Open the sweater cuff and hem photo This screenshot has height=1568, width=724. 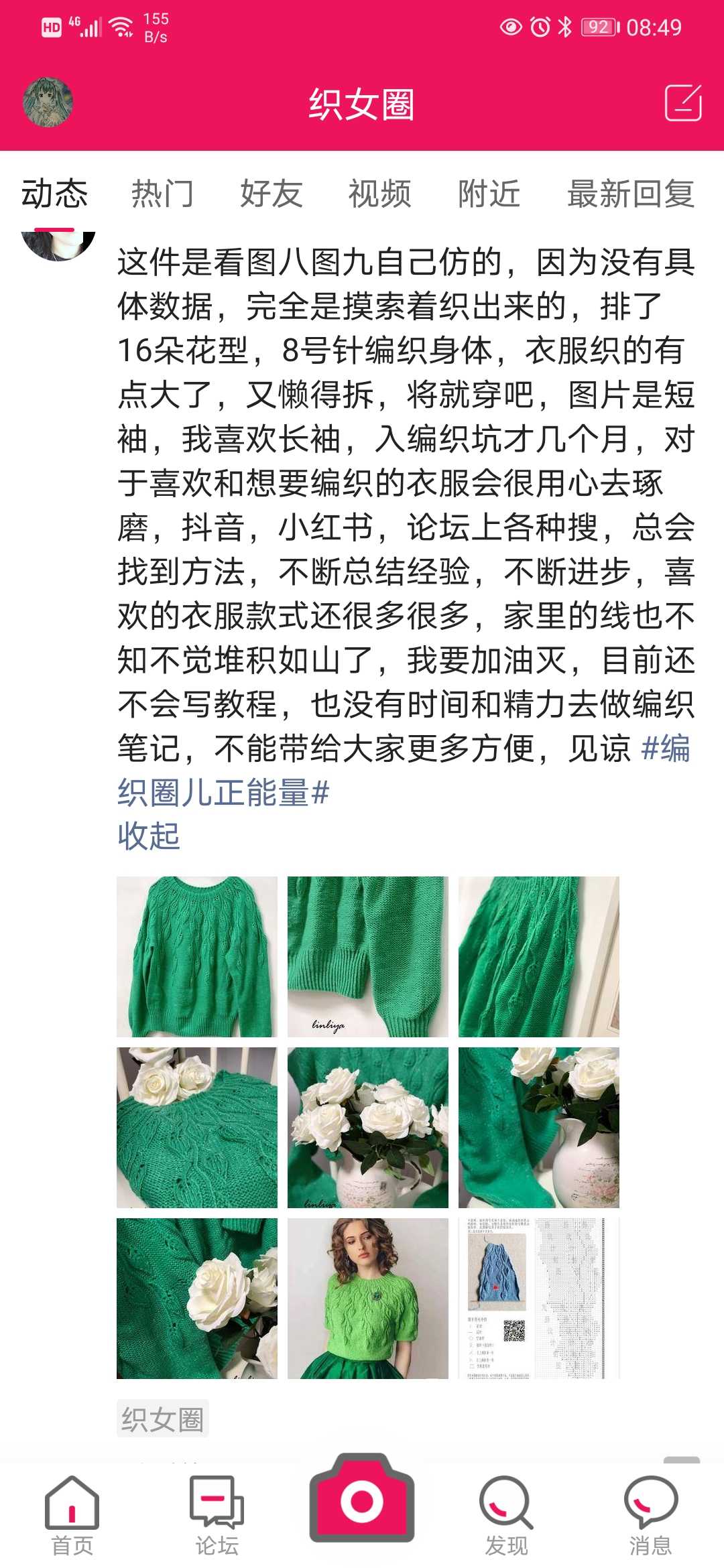coord(368,957)
